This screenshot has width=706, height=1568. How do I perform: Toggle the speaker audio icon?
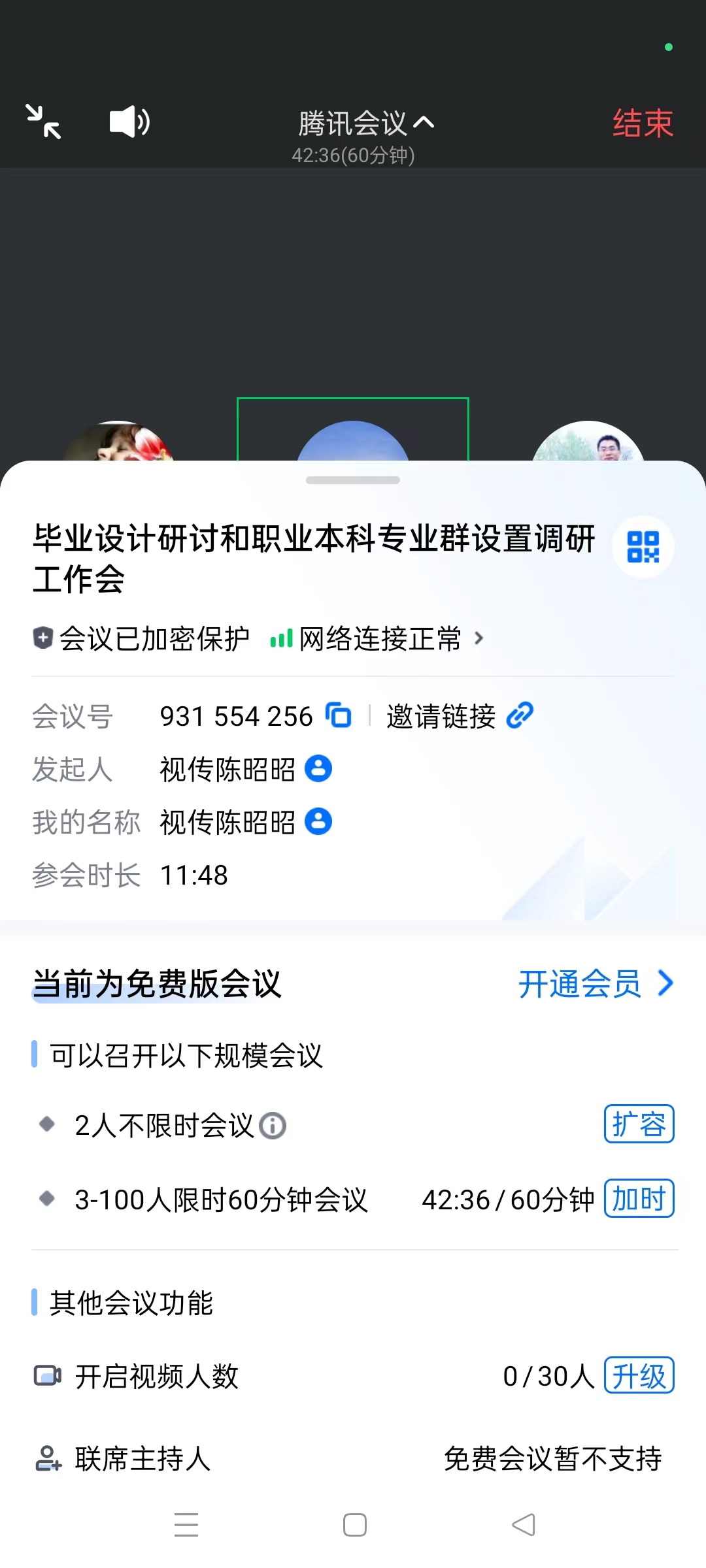(x=129, y=122)
